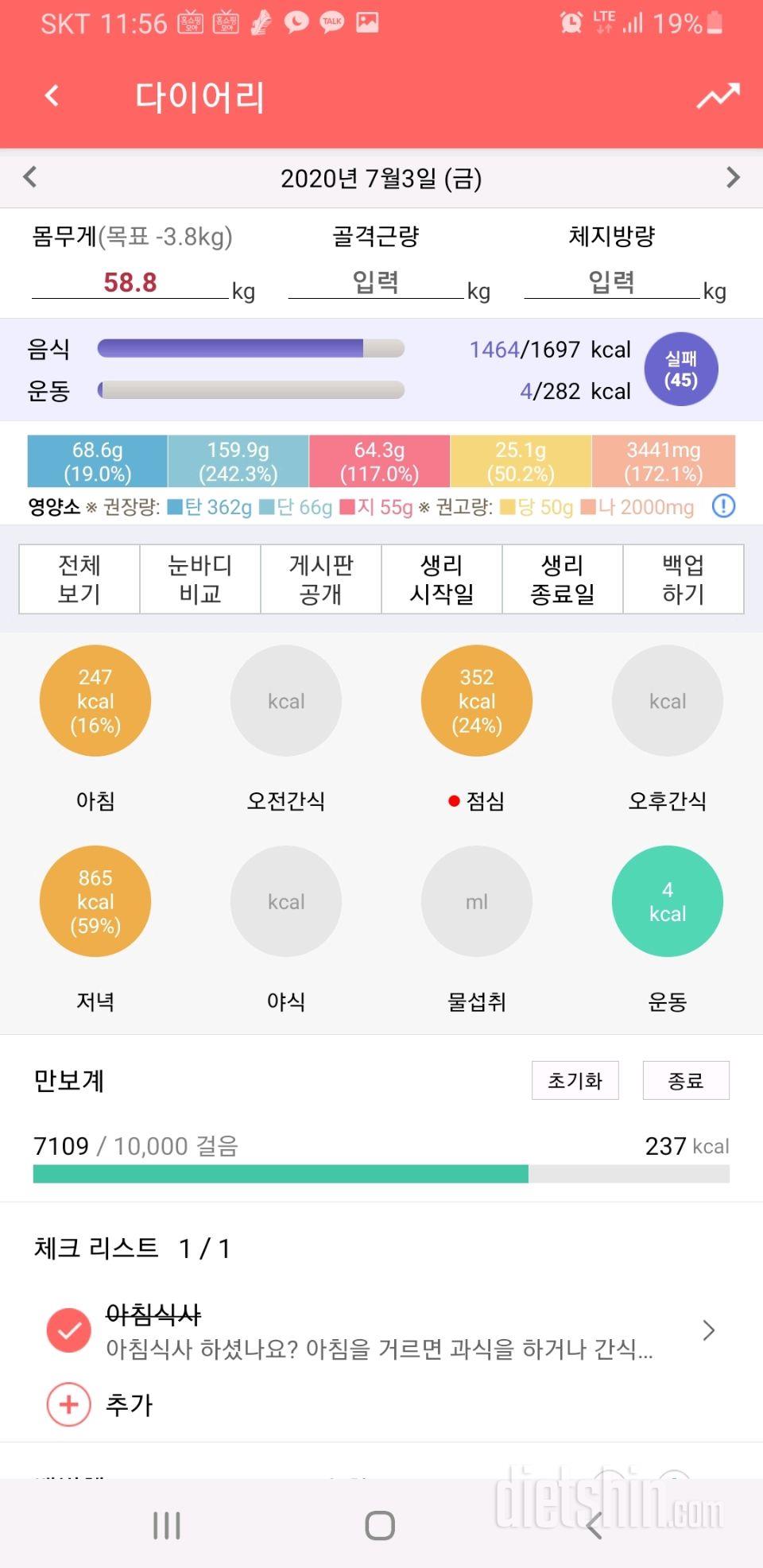Screen dimensions: 763x1568
Task: Tap 백업 하기
Action: pos(684,579)
